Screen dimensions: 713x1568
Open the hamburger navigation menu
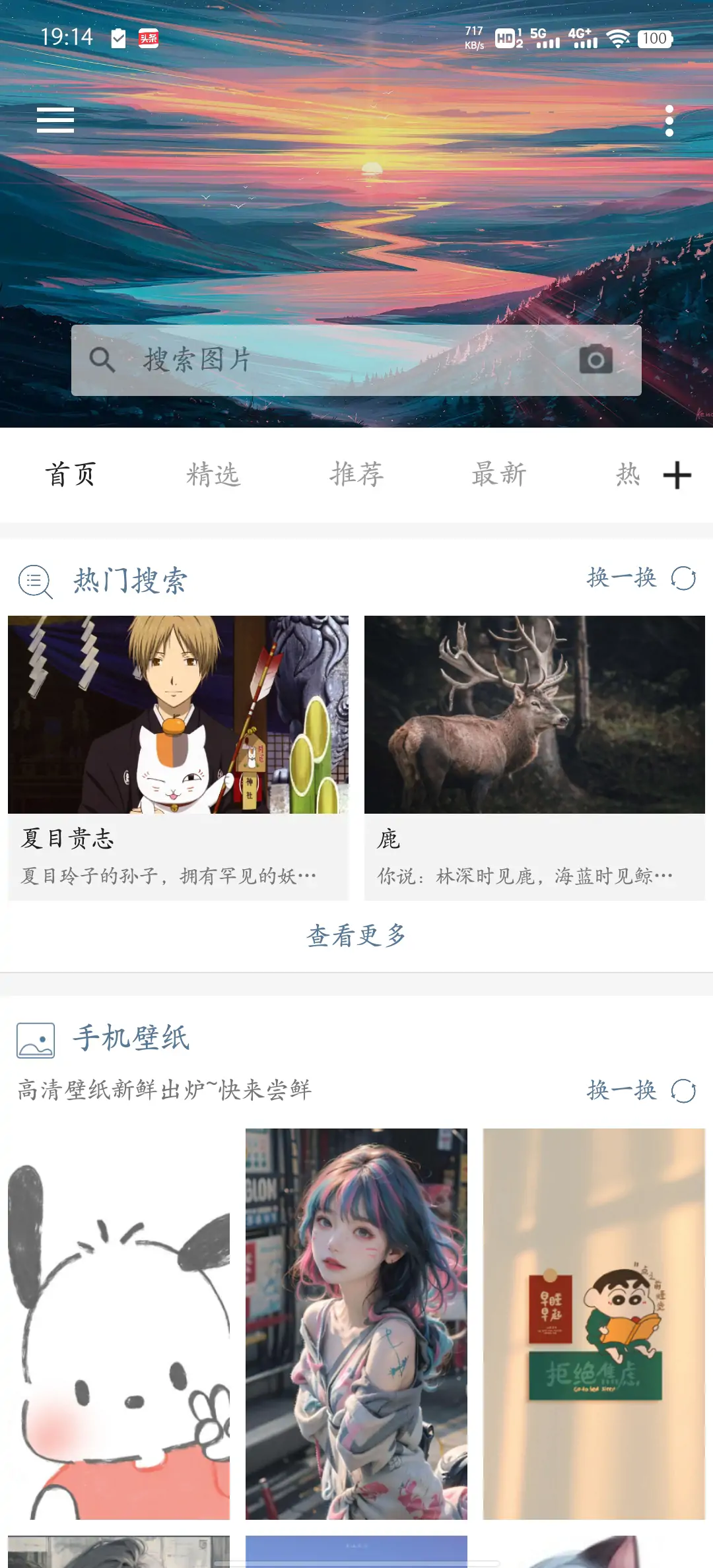(55, 120)
